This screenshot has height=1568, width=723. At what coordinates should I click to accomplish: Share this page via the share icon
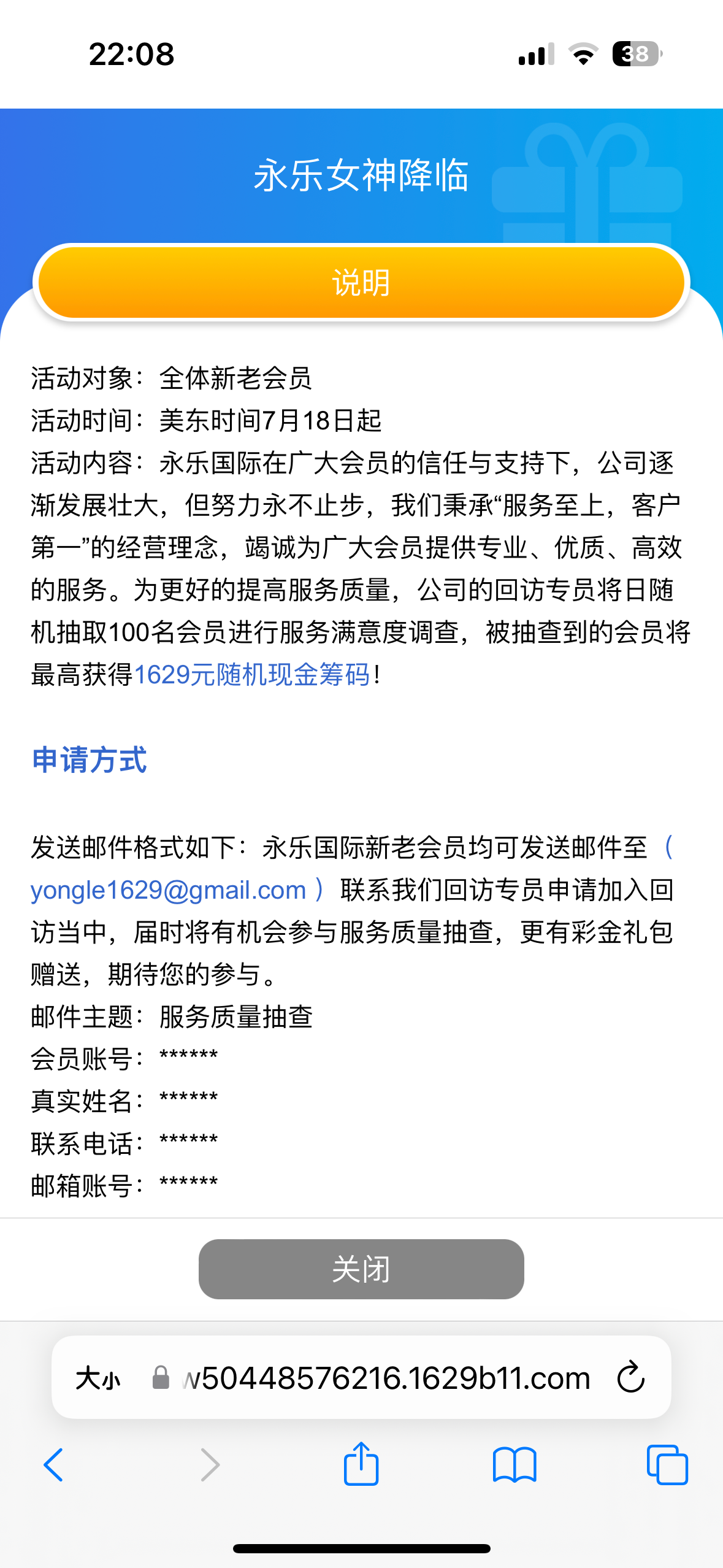[361, 1464]
